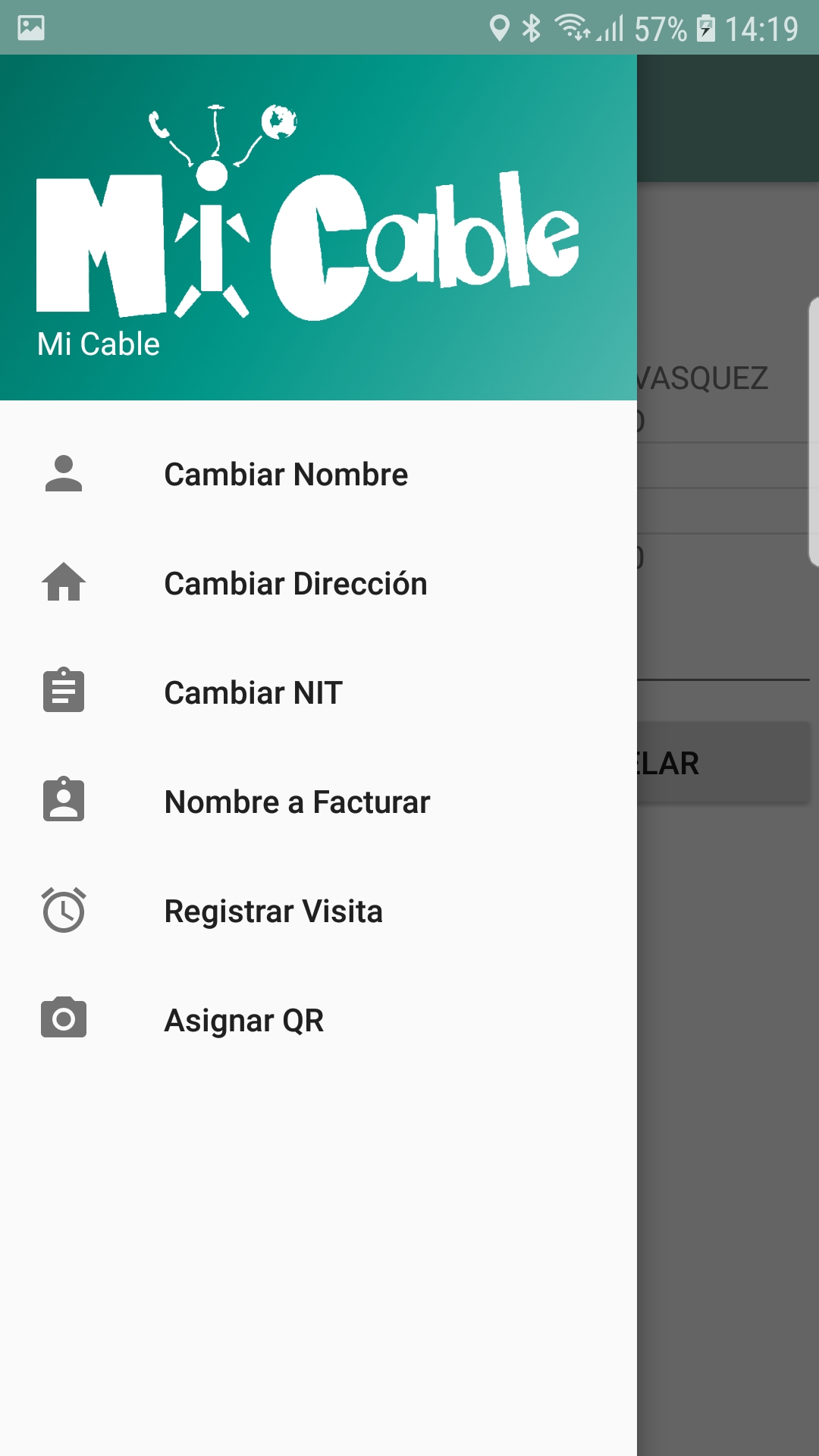Open Cambiar Nombre menu item

[x=286, y=475]
